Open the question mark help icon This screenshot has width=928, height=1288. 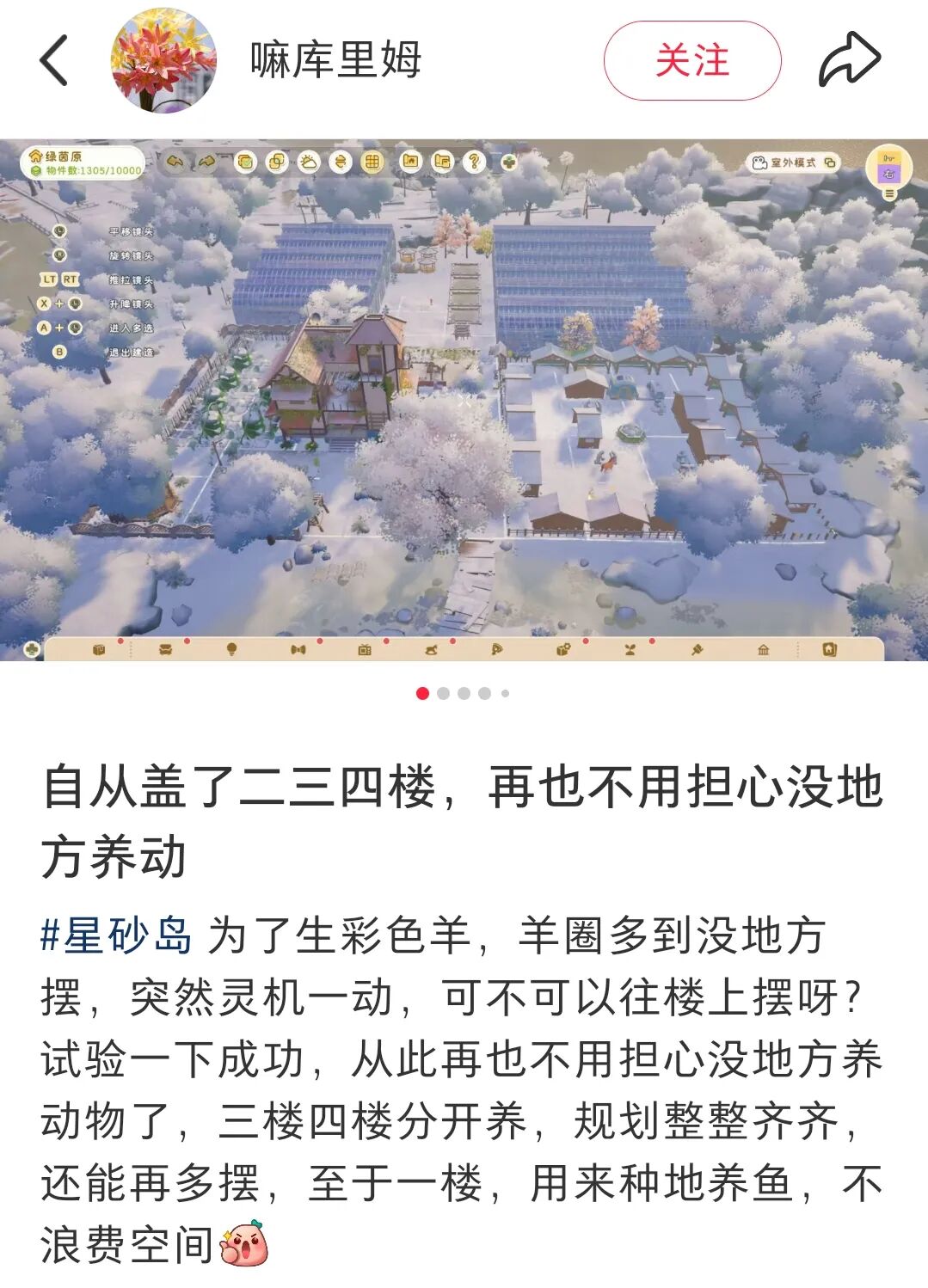click(x=475, y=162)
